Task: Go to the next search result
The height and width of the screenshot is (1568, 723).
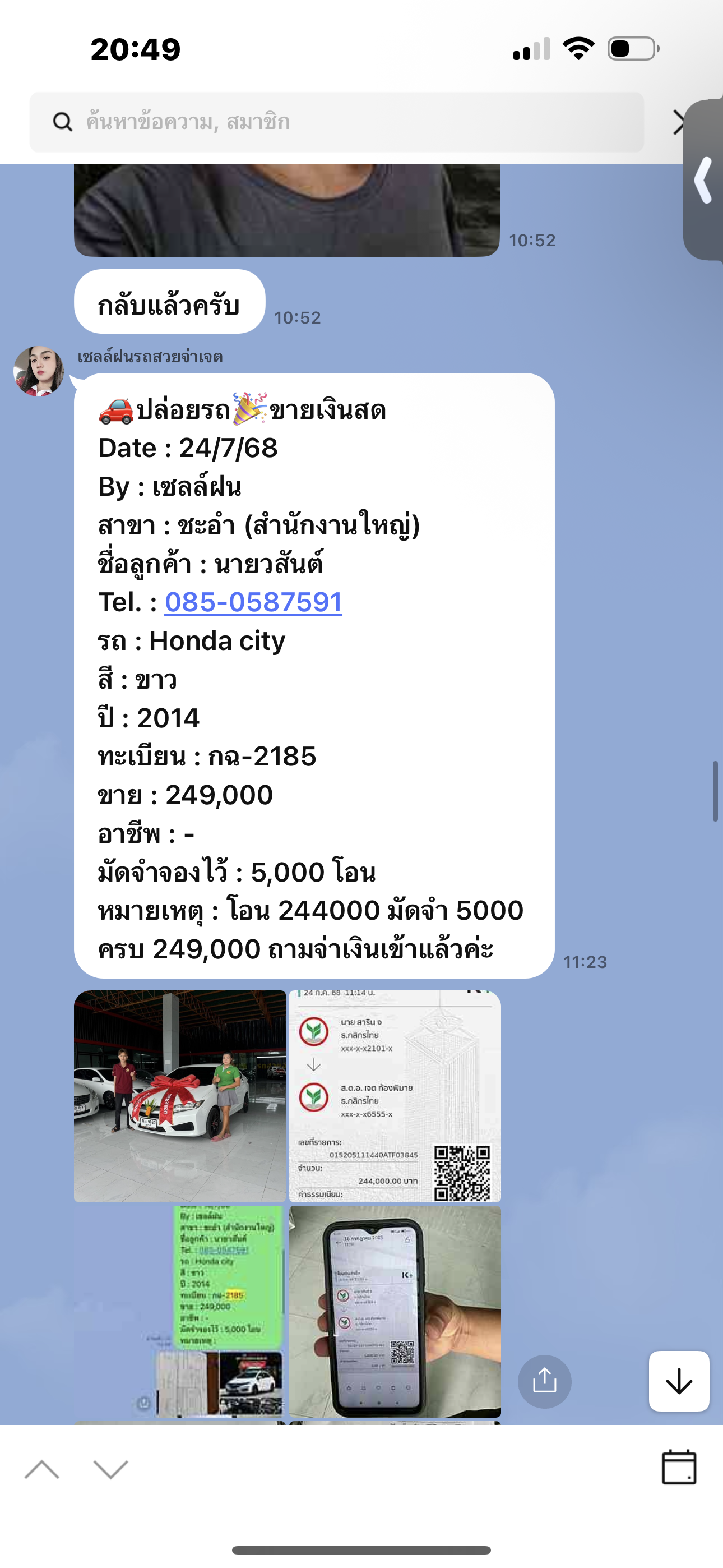Action: [111, 1469]
